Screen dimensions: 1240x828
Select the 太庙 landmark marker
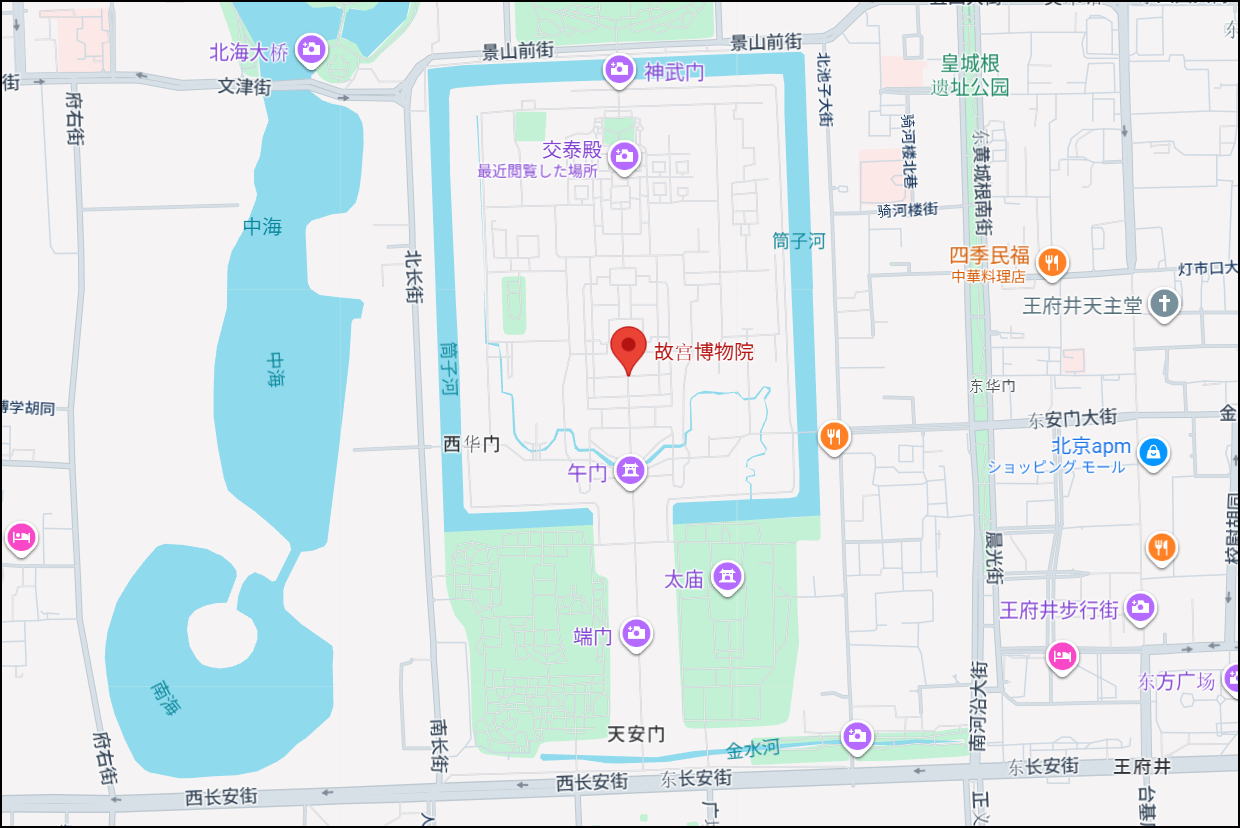point(728,577)
